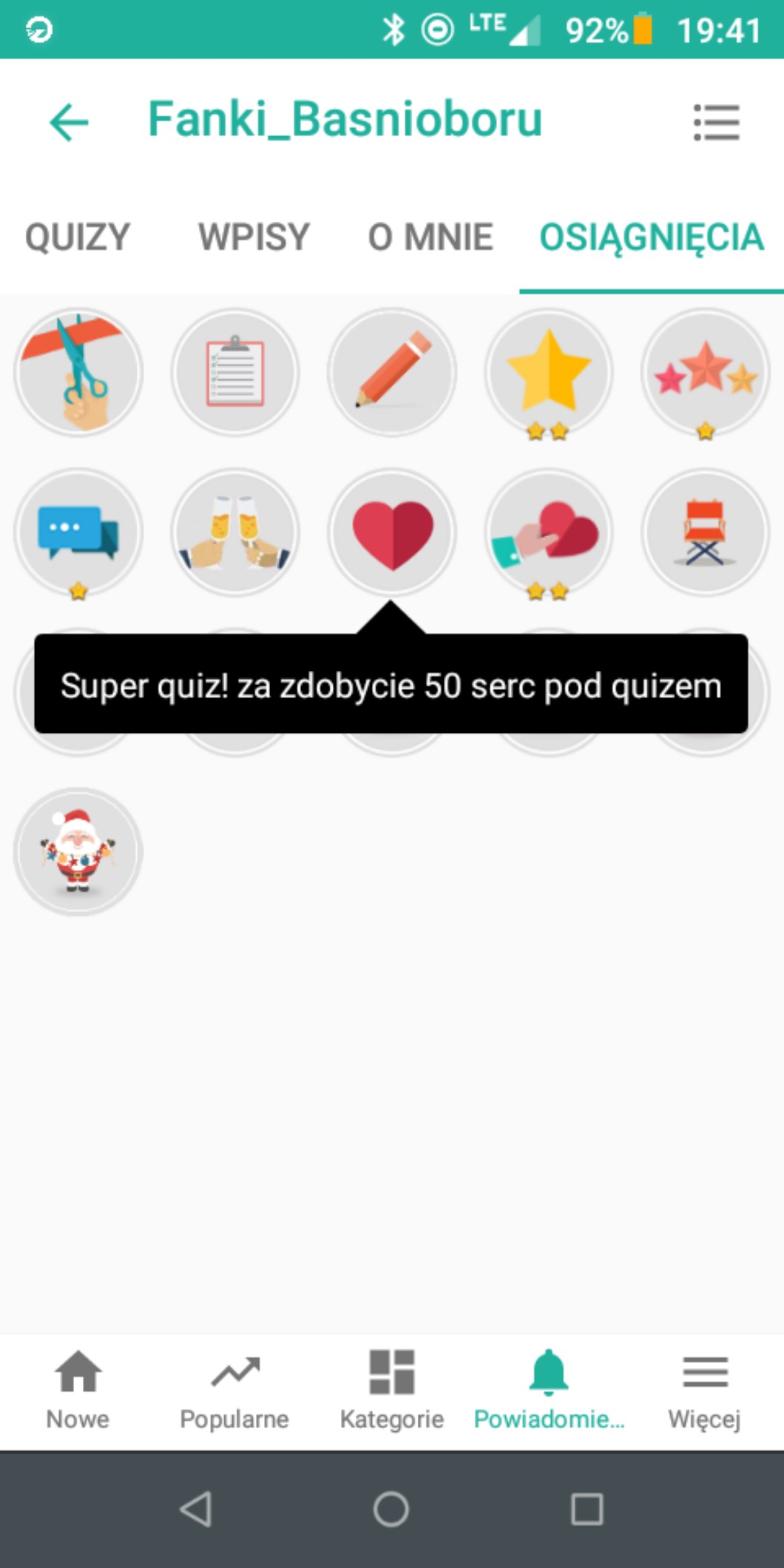Tap the director's chair badge
784x1568 pixels.
(706, 532)
